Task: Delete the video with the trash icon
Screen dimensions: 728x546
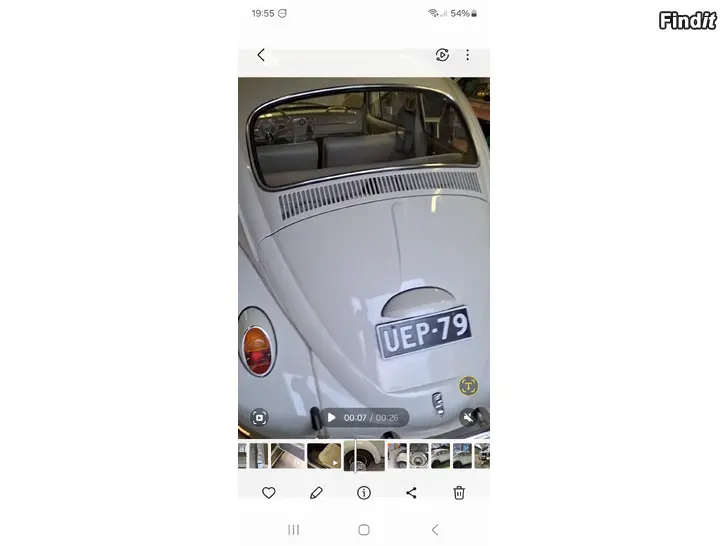Action: click(459, 493)
